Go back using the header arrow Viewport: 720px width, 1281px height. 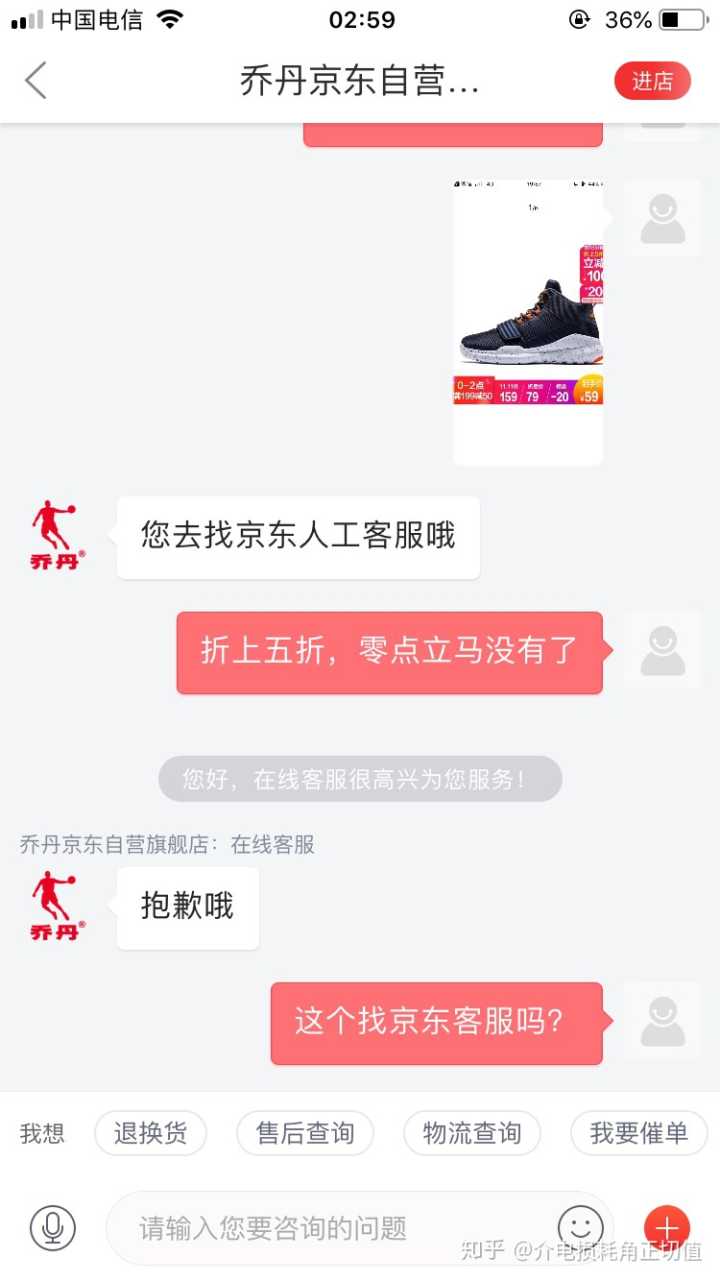[37, 80]
